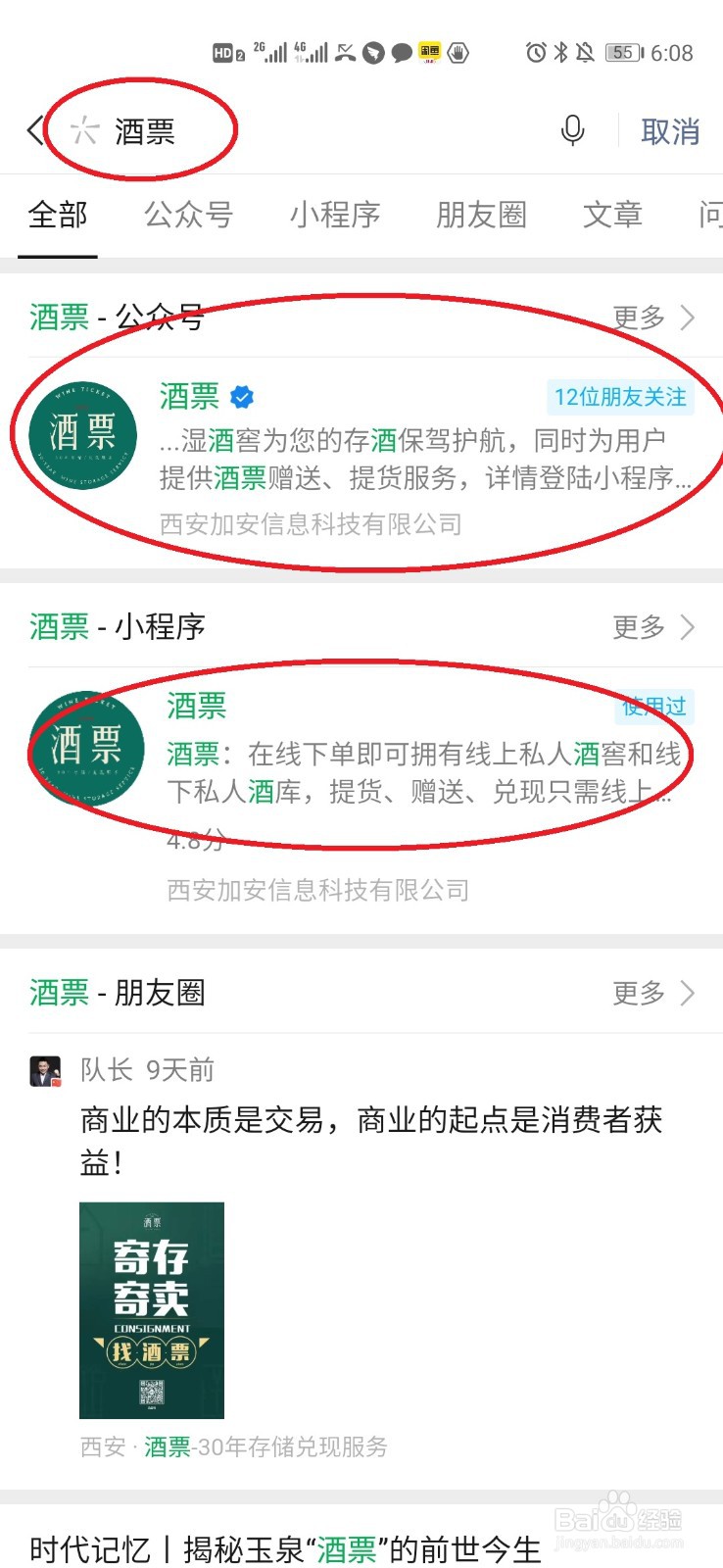Tap the muted notifications bell icon

point(585,55)
